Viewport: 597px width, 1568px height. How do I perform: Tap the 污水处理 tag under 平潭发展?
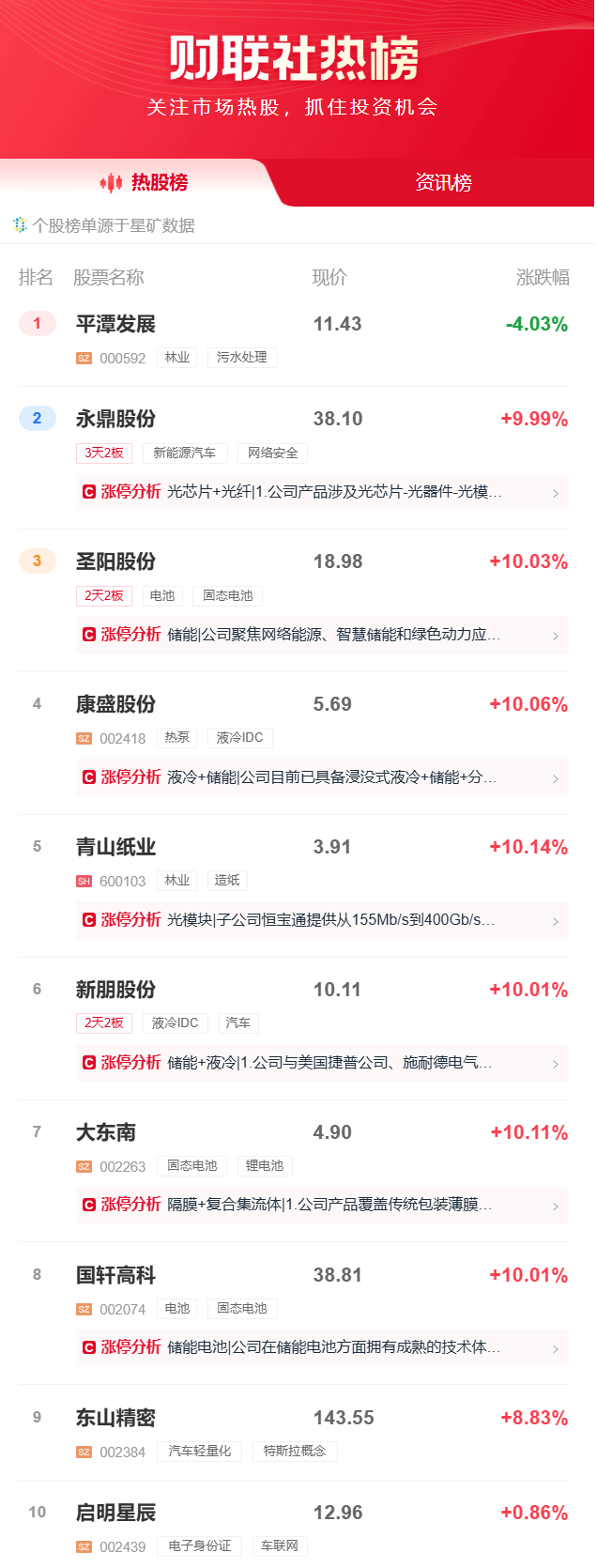click(x=241, y=358)
